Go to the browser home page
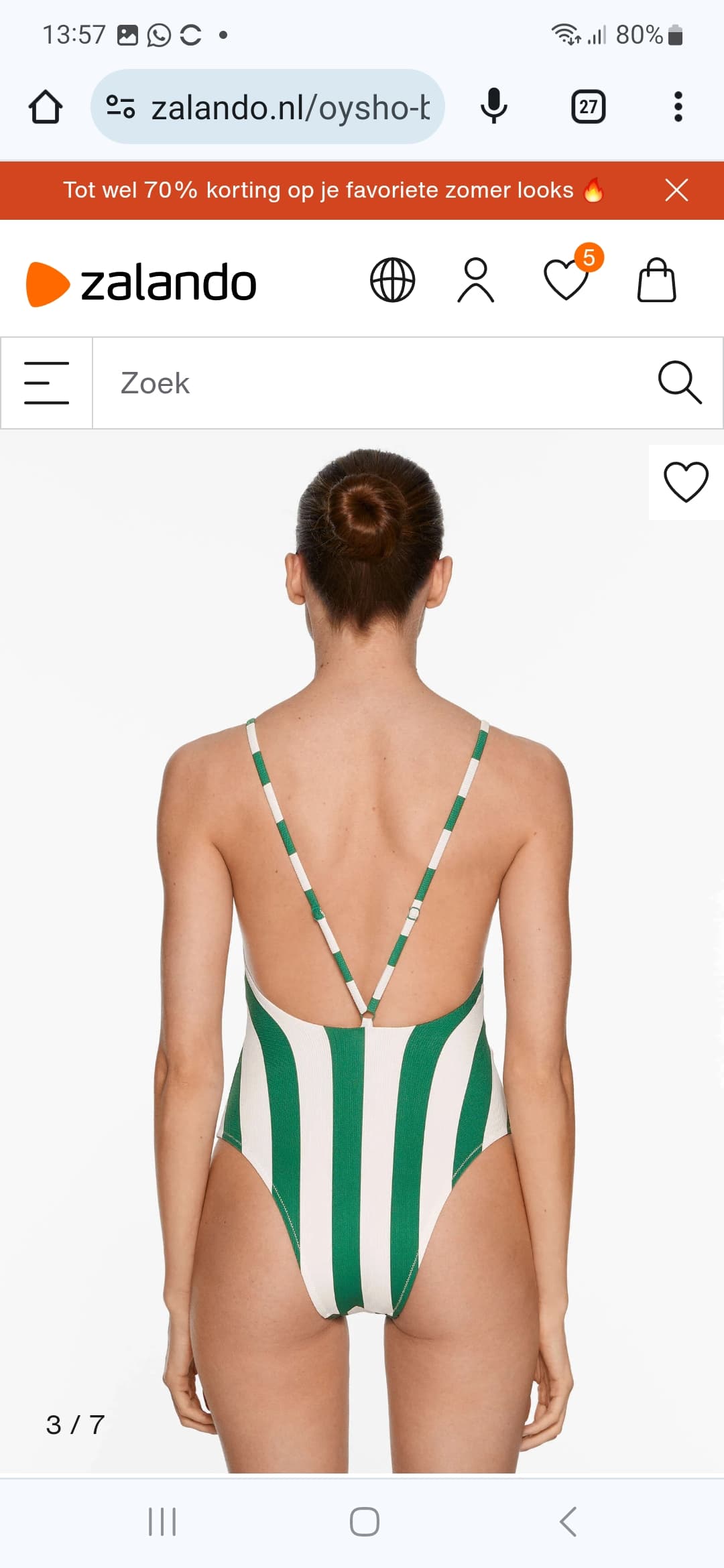This screenshot has width=724, height=1568. tap(46, 107)
